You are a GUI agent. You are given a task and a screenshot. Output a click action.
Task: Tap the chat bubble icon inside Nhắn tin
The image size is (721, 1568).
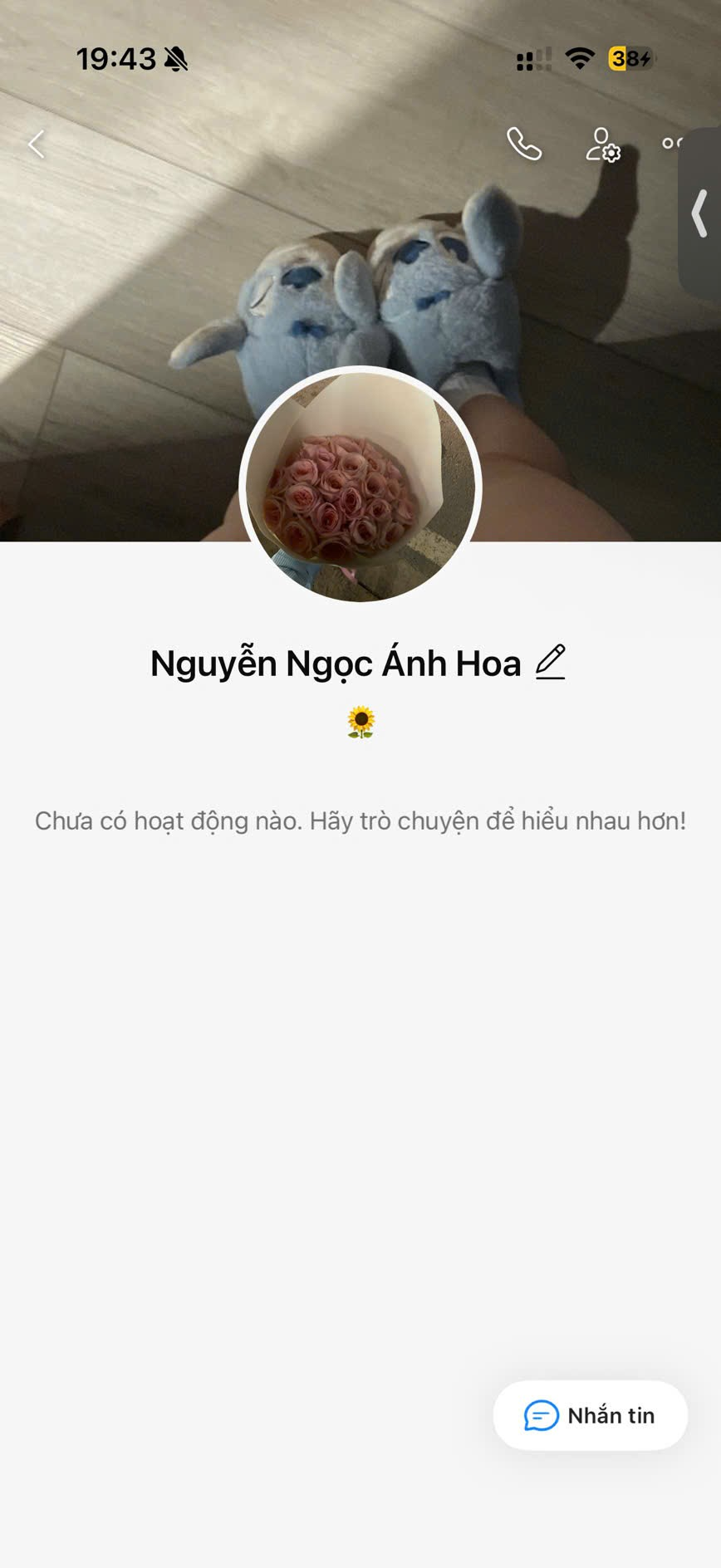tap(541, 1416)
